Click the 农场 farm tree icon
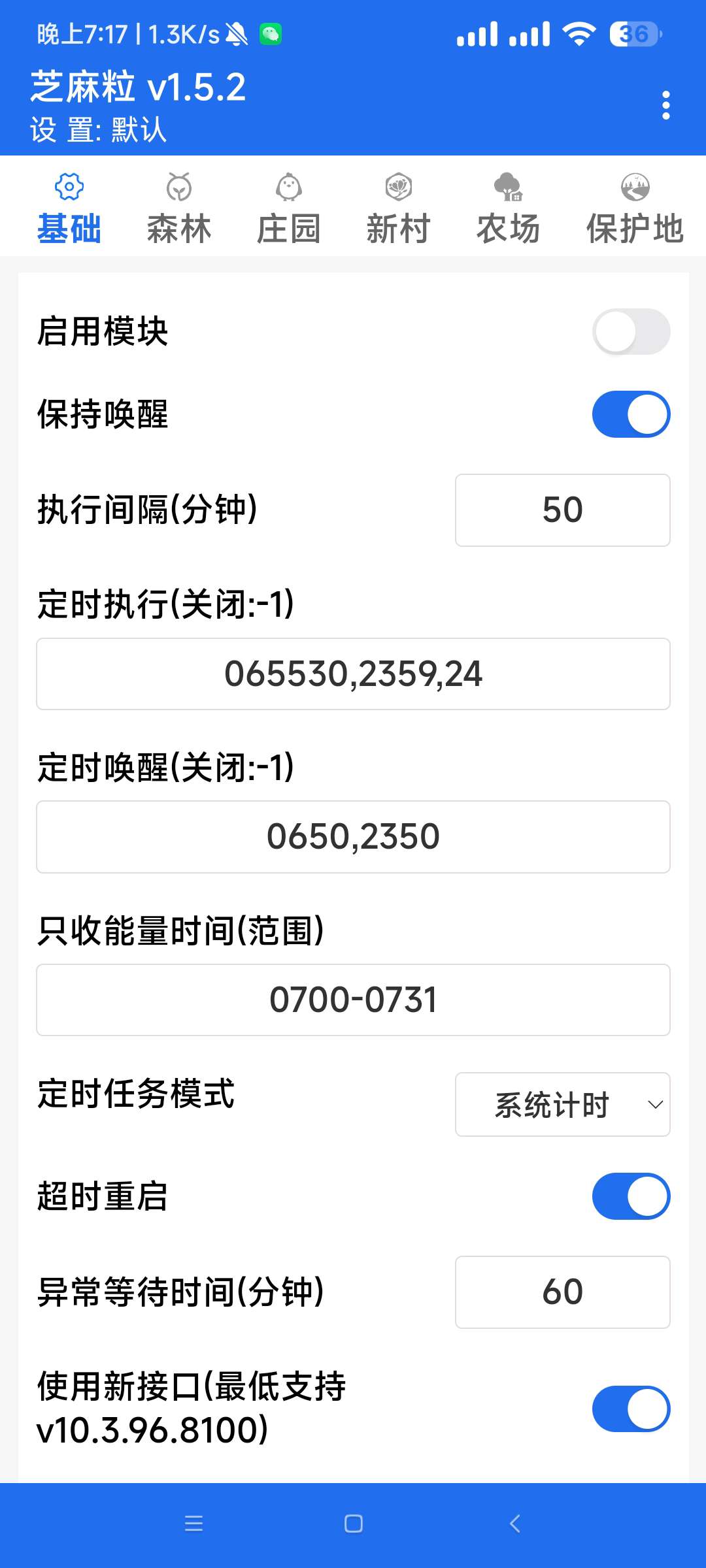706x1568 pixels. click(x=507, y=186)
